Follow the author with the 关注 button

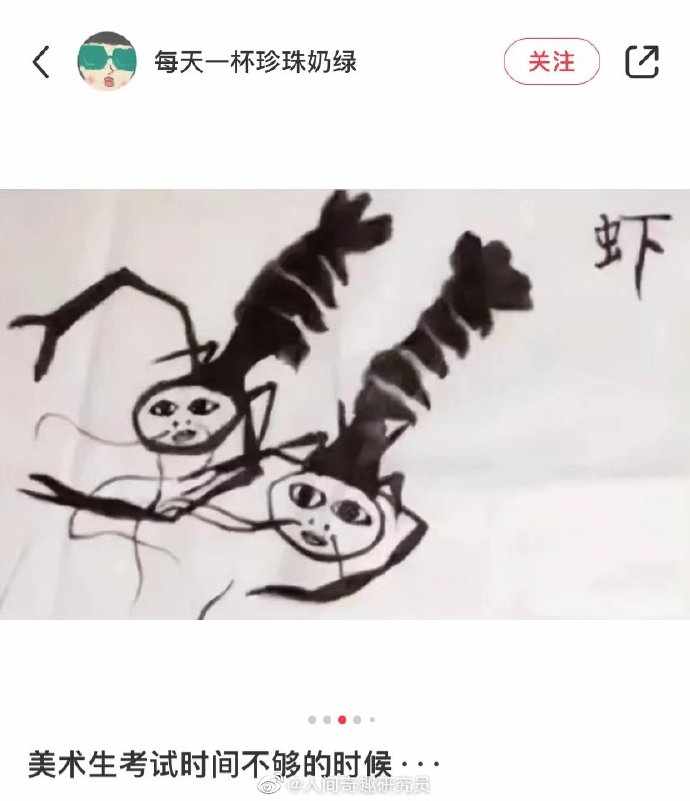pos(551,62)
